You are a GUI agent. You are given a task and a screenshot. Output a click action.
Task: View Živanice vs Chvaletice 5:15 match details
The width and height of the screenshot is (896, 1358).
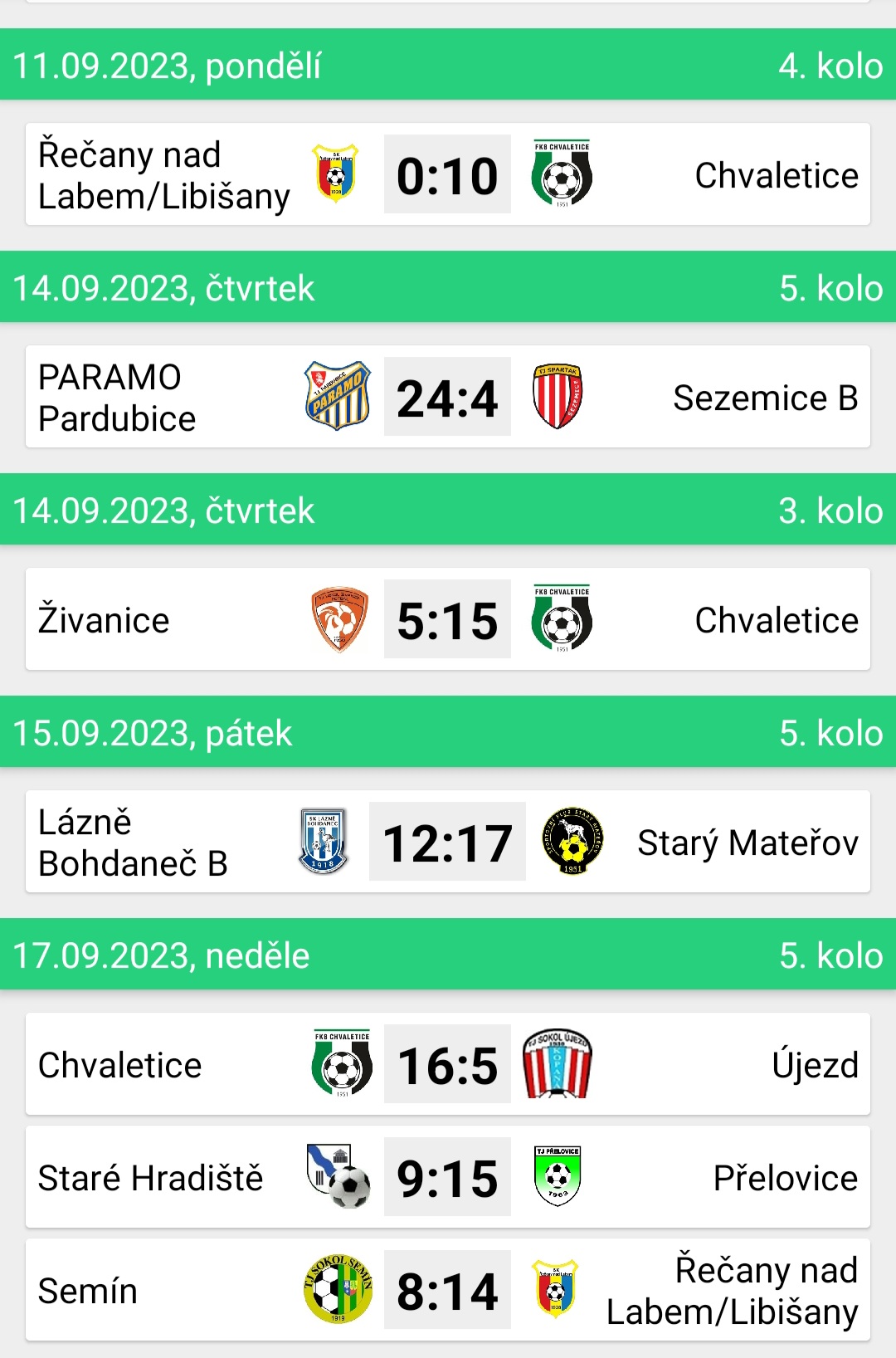(447, 620)
